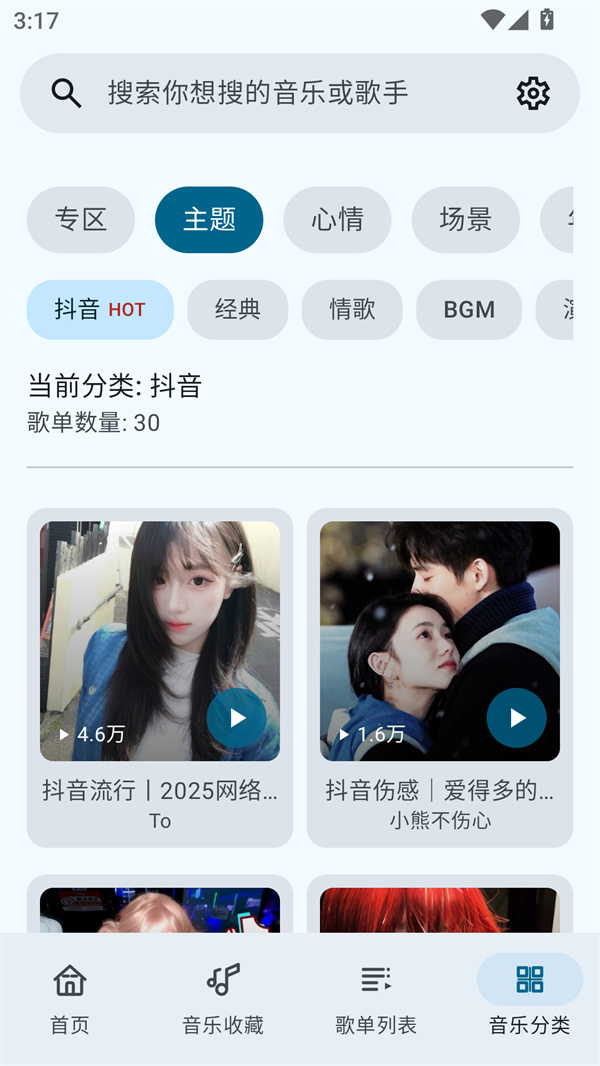Open the settings gear icon

[533, 93]
